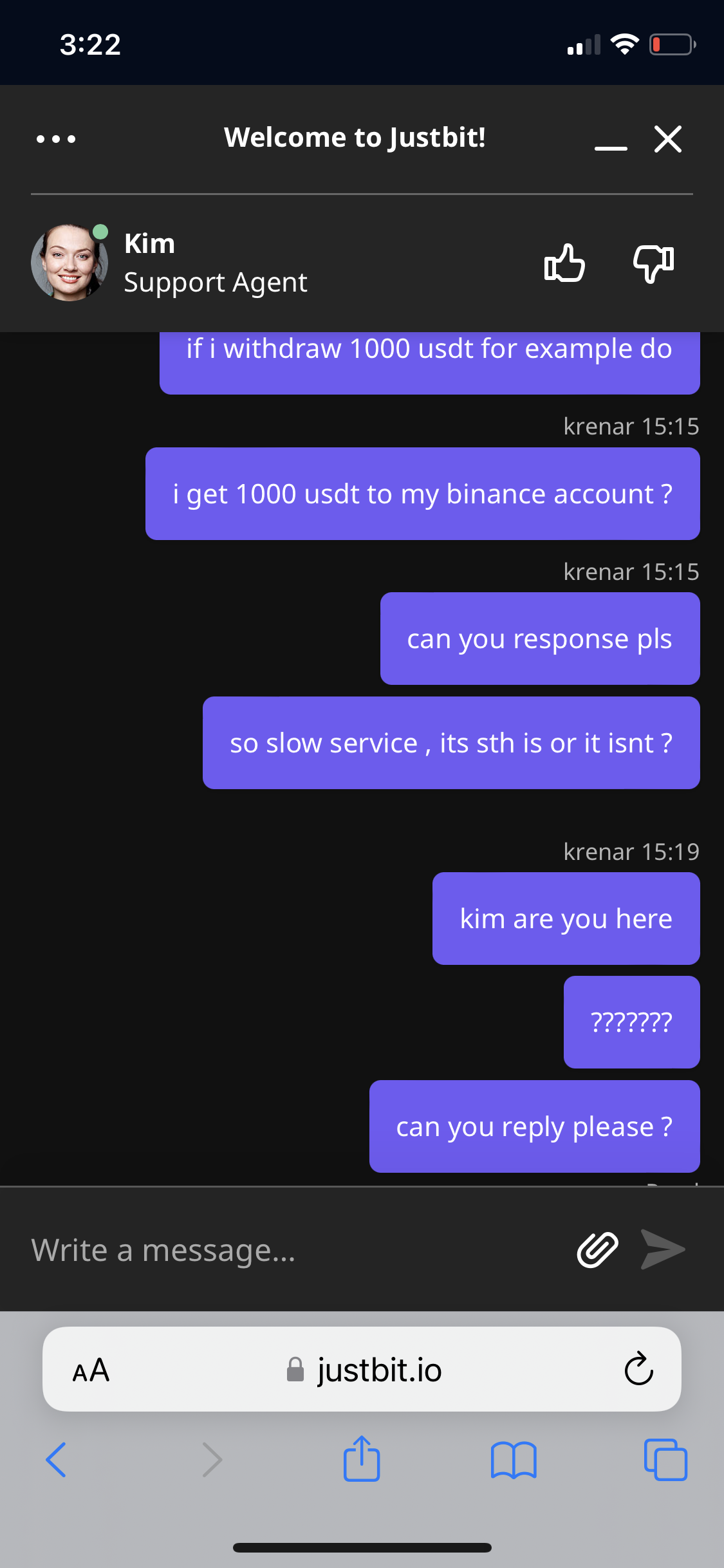Viewport: 724px width, 1568px height.
Task: Rate agent Kim with thumbs down
Action: 654,263
